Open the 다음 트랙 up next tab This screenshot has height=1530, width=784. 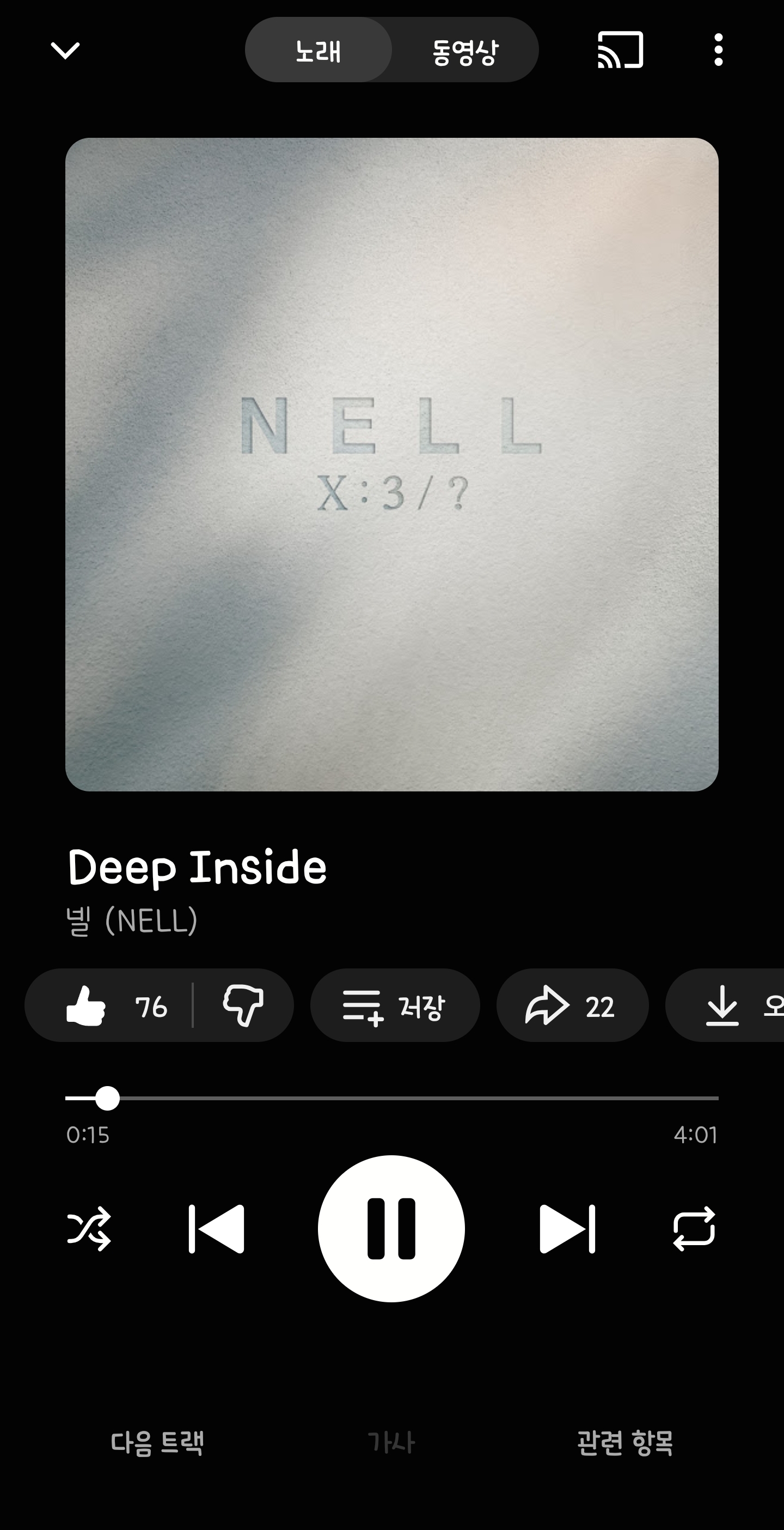(x=157, y=1443)
